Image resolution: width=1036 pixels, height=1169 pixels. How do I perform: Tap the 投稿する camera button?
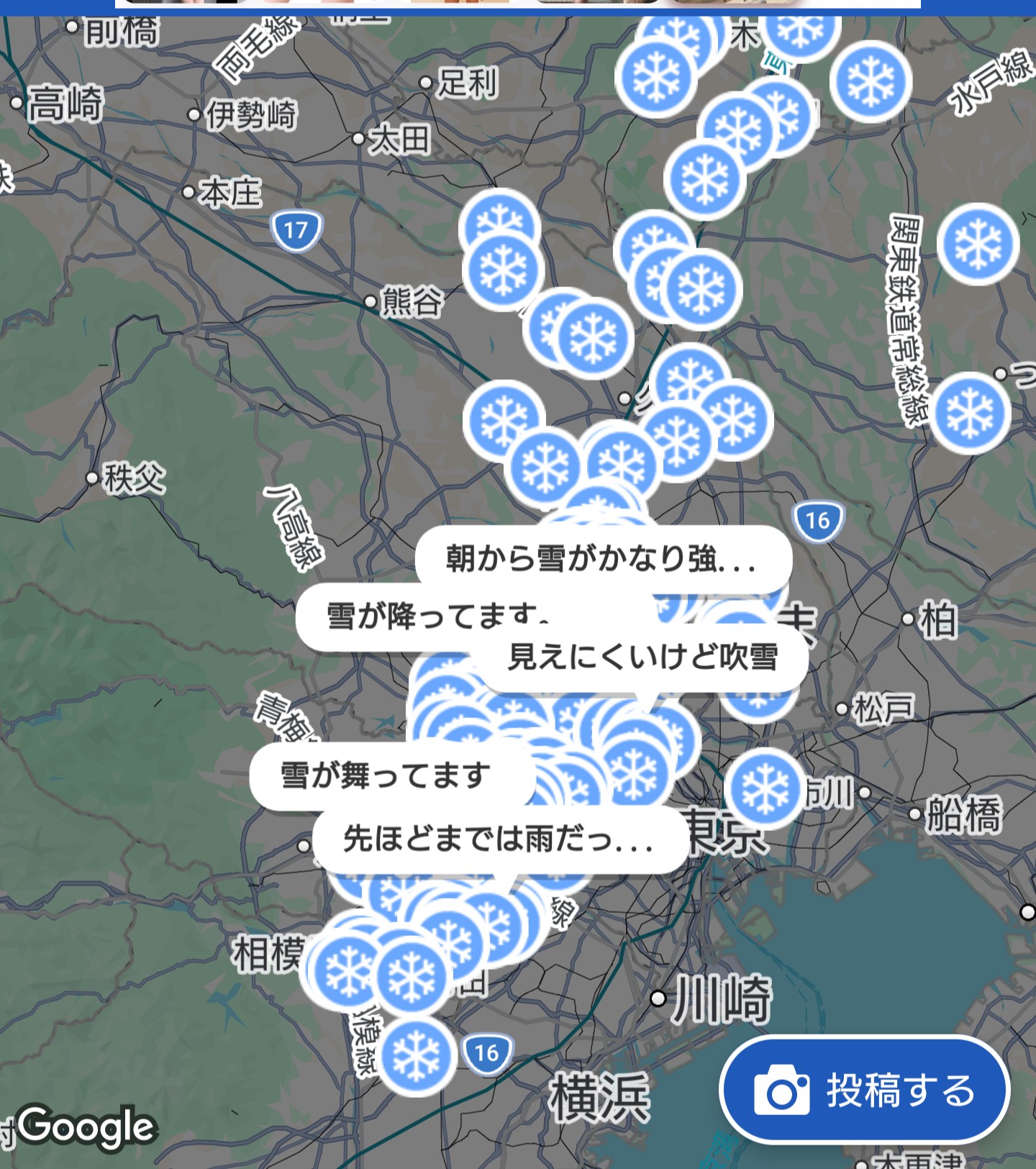(x=864, y=1090)
